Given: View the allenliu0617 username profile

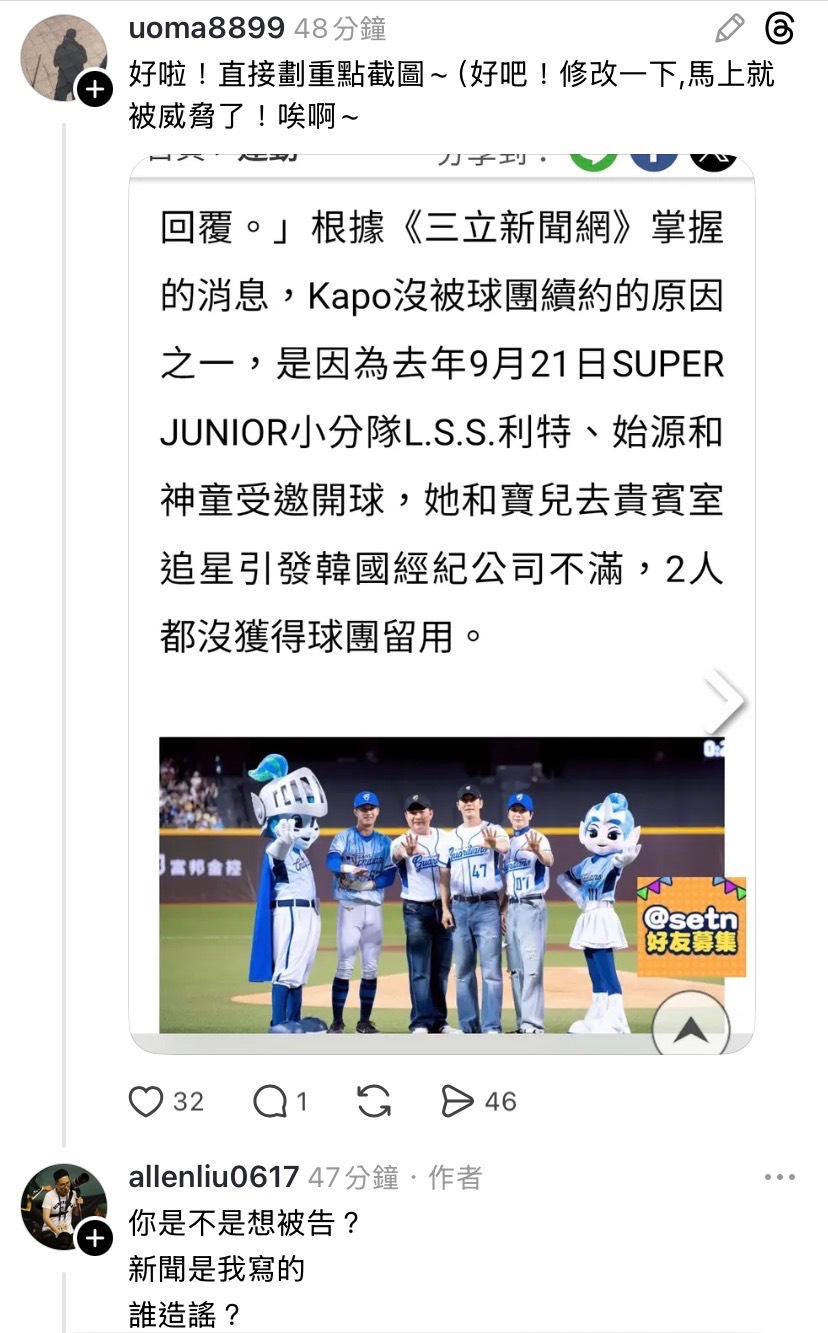Looking at the screenshot, I should point(214,1177).
